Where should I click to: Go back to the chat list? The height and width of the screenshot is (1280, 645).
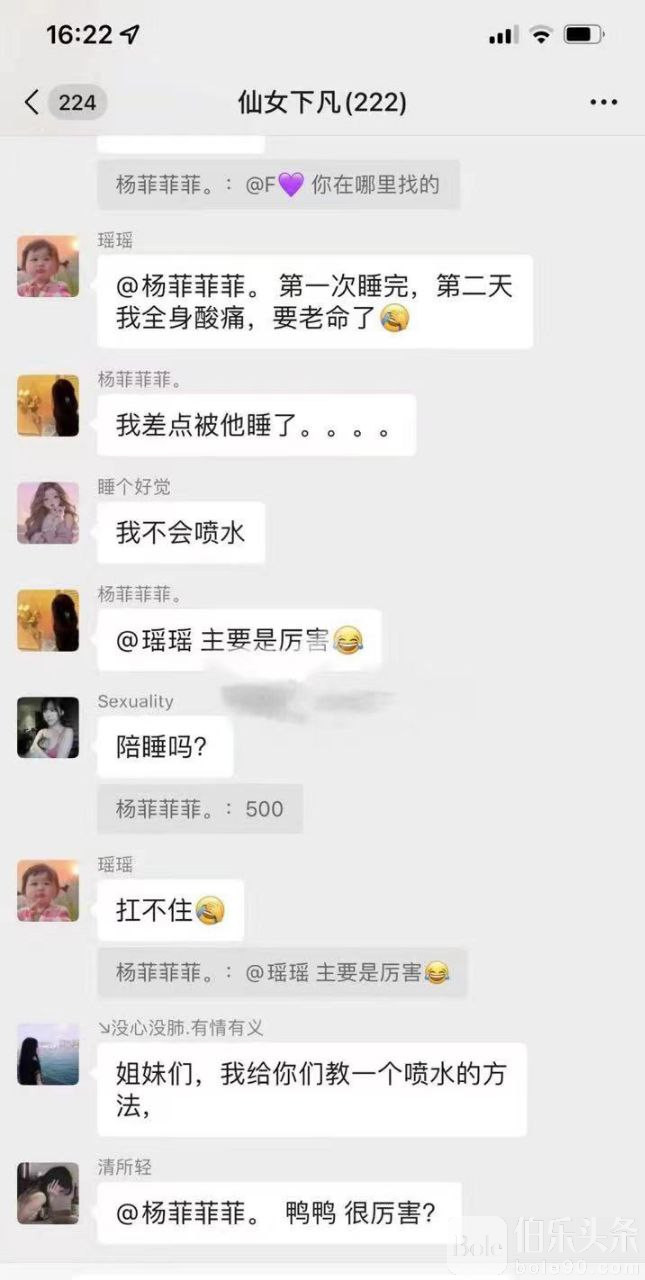33,102
